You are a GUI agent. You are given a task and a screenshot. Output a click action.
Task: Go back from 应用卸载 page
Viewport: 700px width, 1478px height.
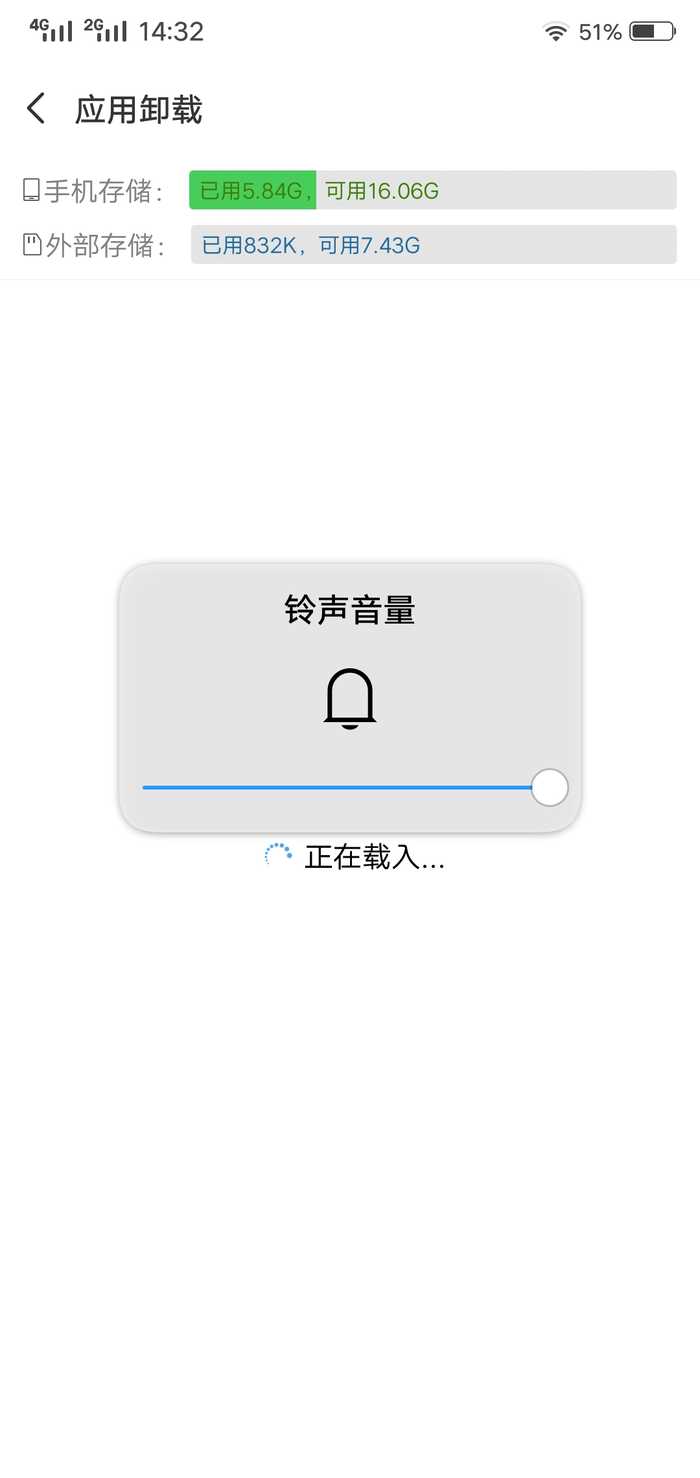(x=37, y=109)
